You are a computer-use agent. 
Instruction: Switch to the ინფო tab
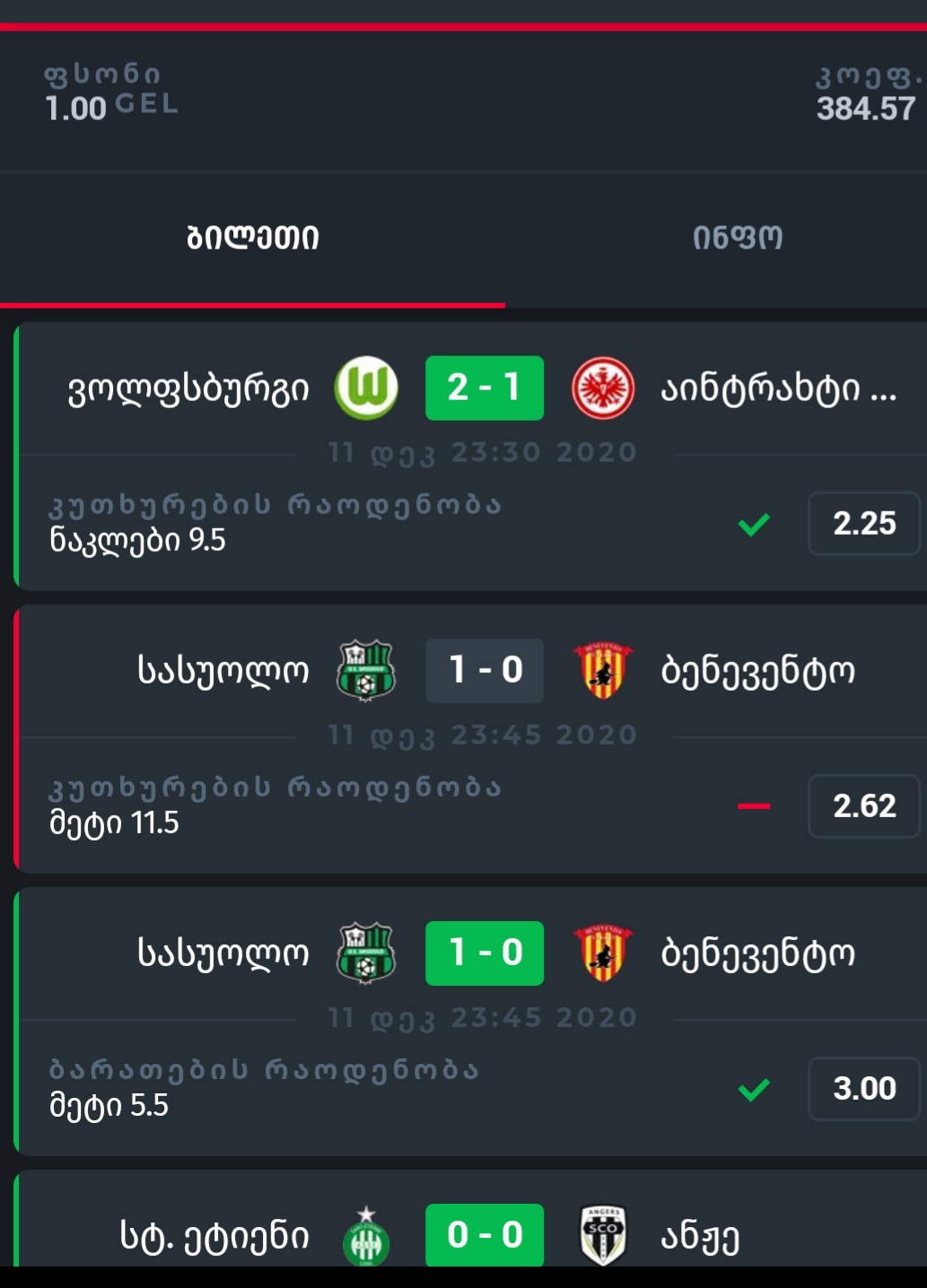point(737,239)
